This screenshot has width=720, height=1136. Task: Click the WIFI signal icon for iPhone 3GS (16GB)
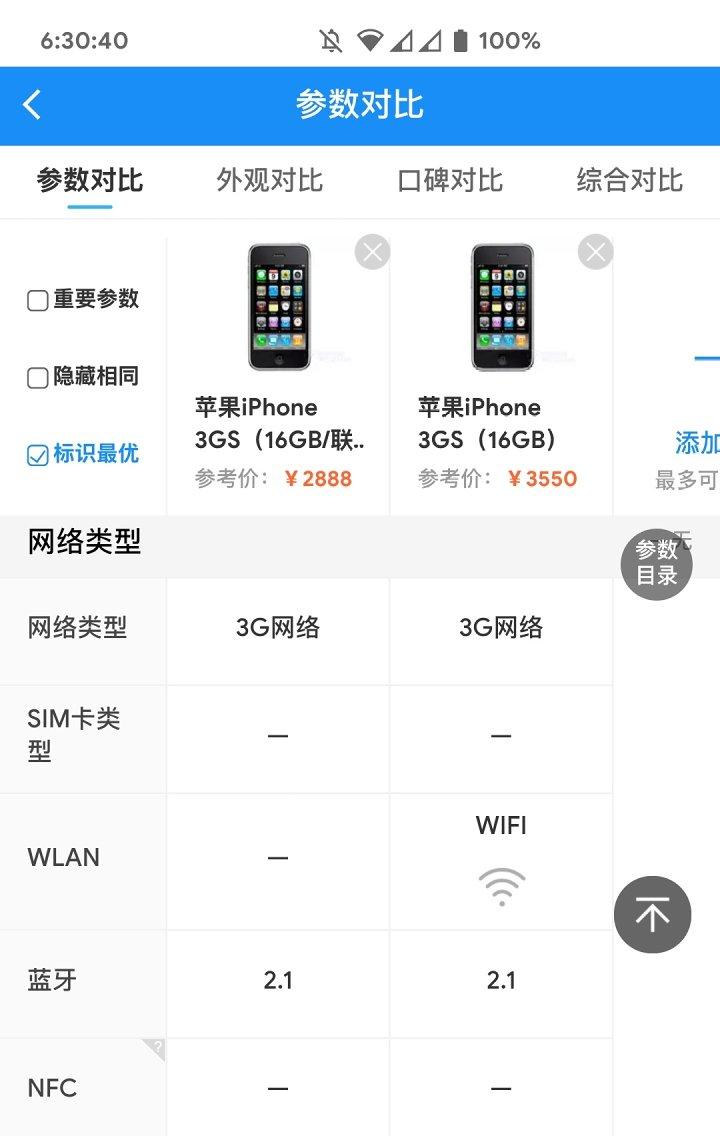[x=501, y=886]
